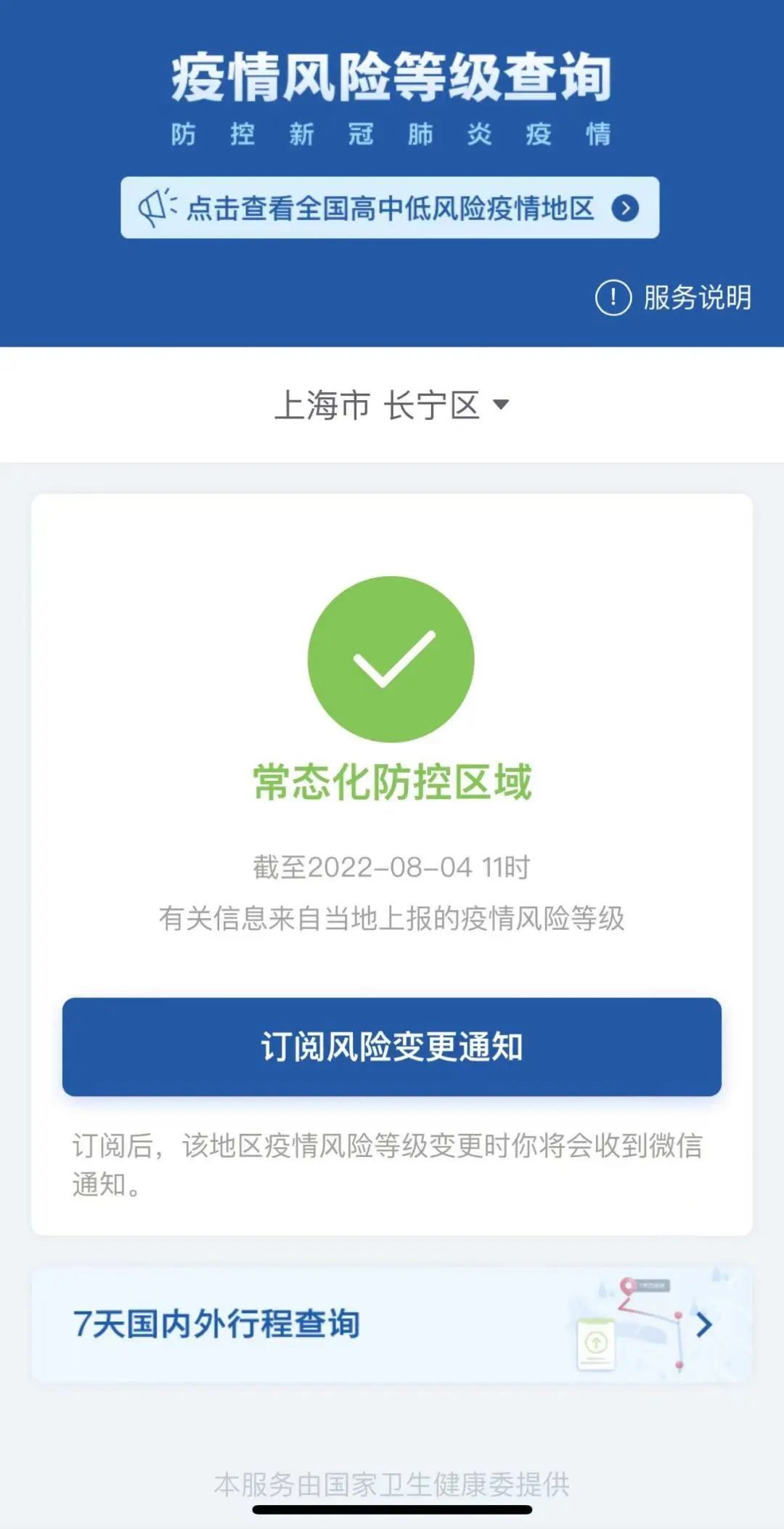This screenshot has height=1529, width=784.
Task: Open the 上海市 长宁区 region dropdown
Action: 391,405
